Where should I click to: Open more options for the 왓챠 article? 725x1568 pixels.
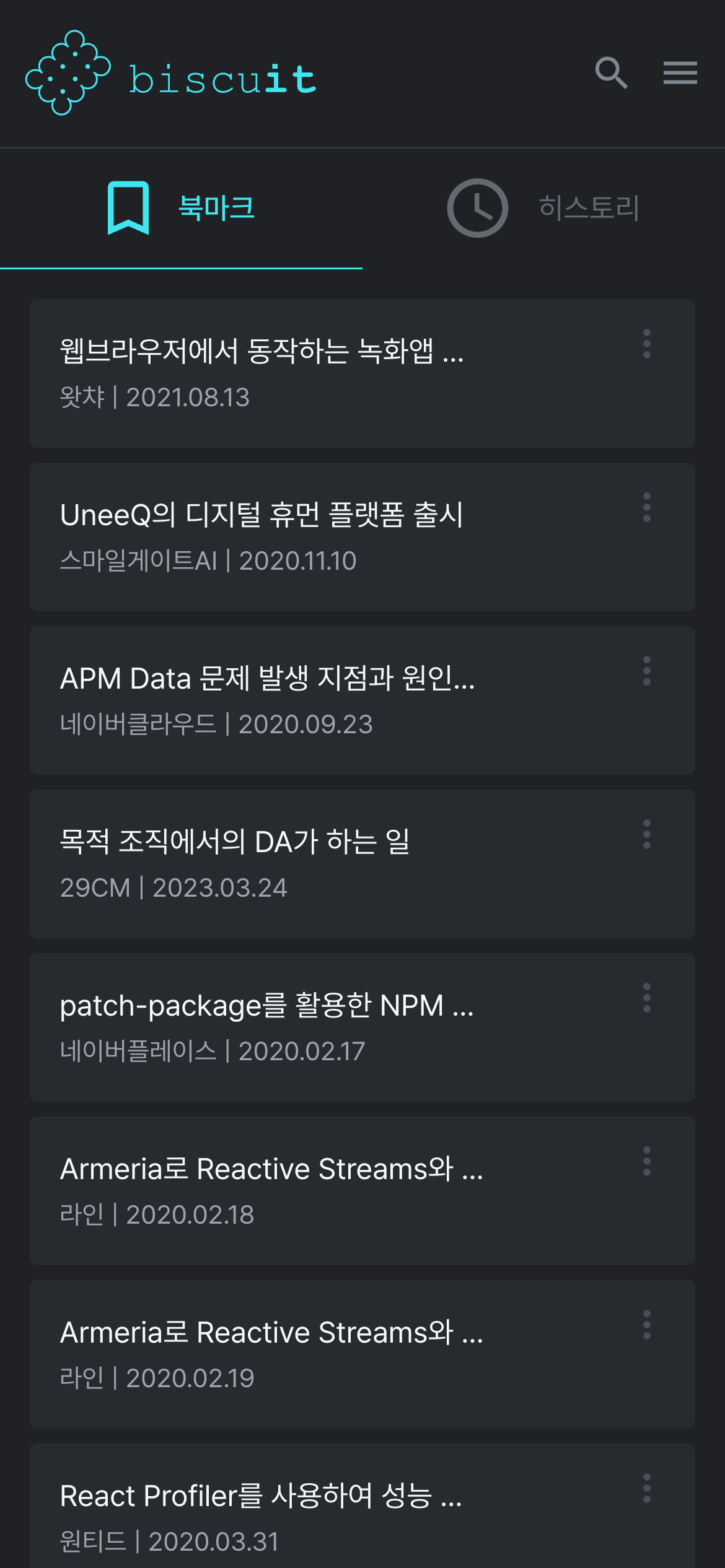[647, 344]
